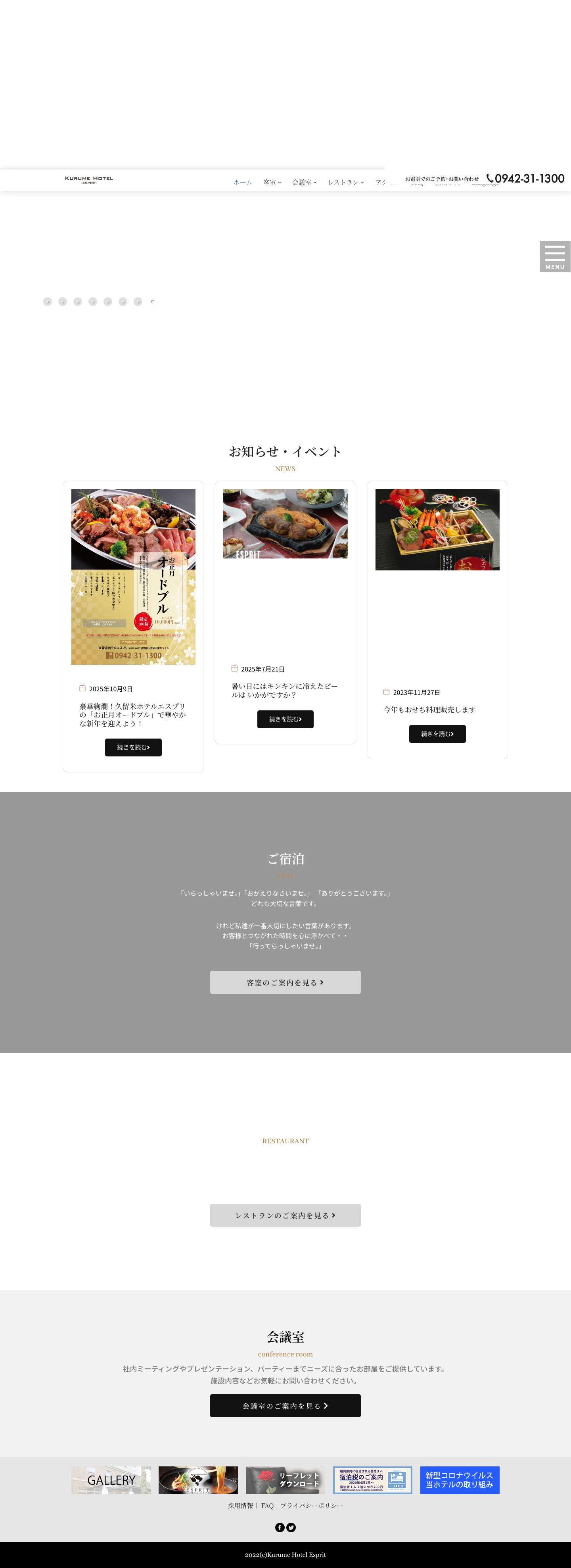571x1568 pixels.
Task: Open the GALLERY banner
Action: pyautogui.click(x=111, y=1480)
